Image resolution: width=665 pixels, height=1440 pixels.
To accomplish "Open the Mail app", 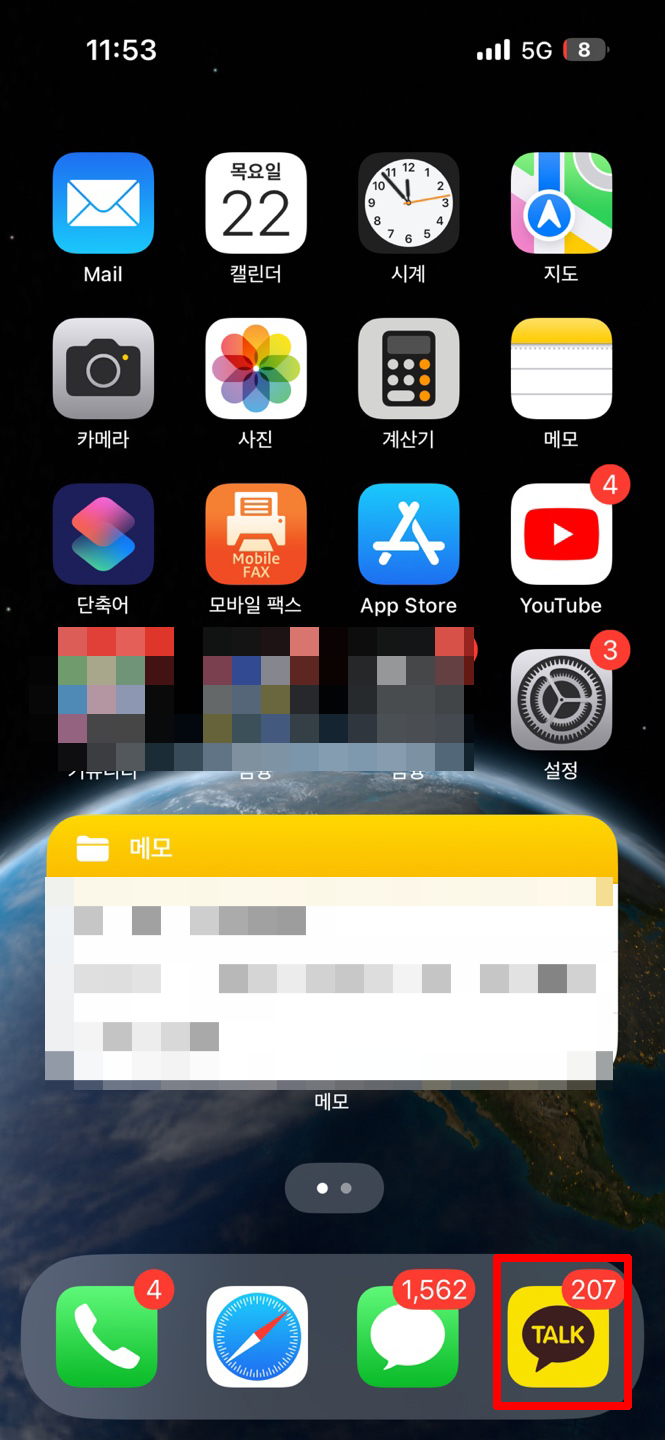I will coord(103,203).
